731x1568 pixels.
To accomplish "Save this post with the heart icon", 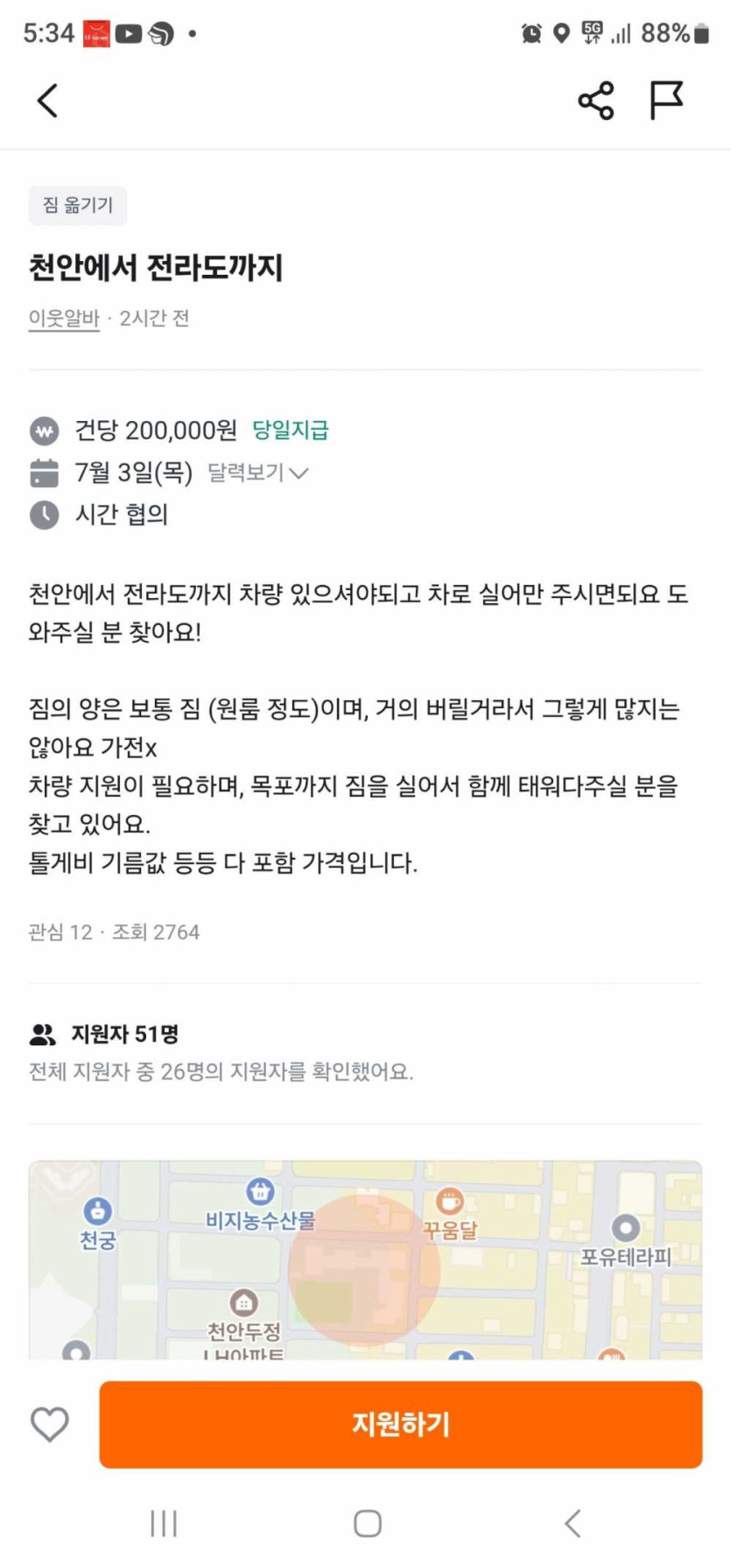I will click(50, 1424).
